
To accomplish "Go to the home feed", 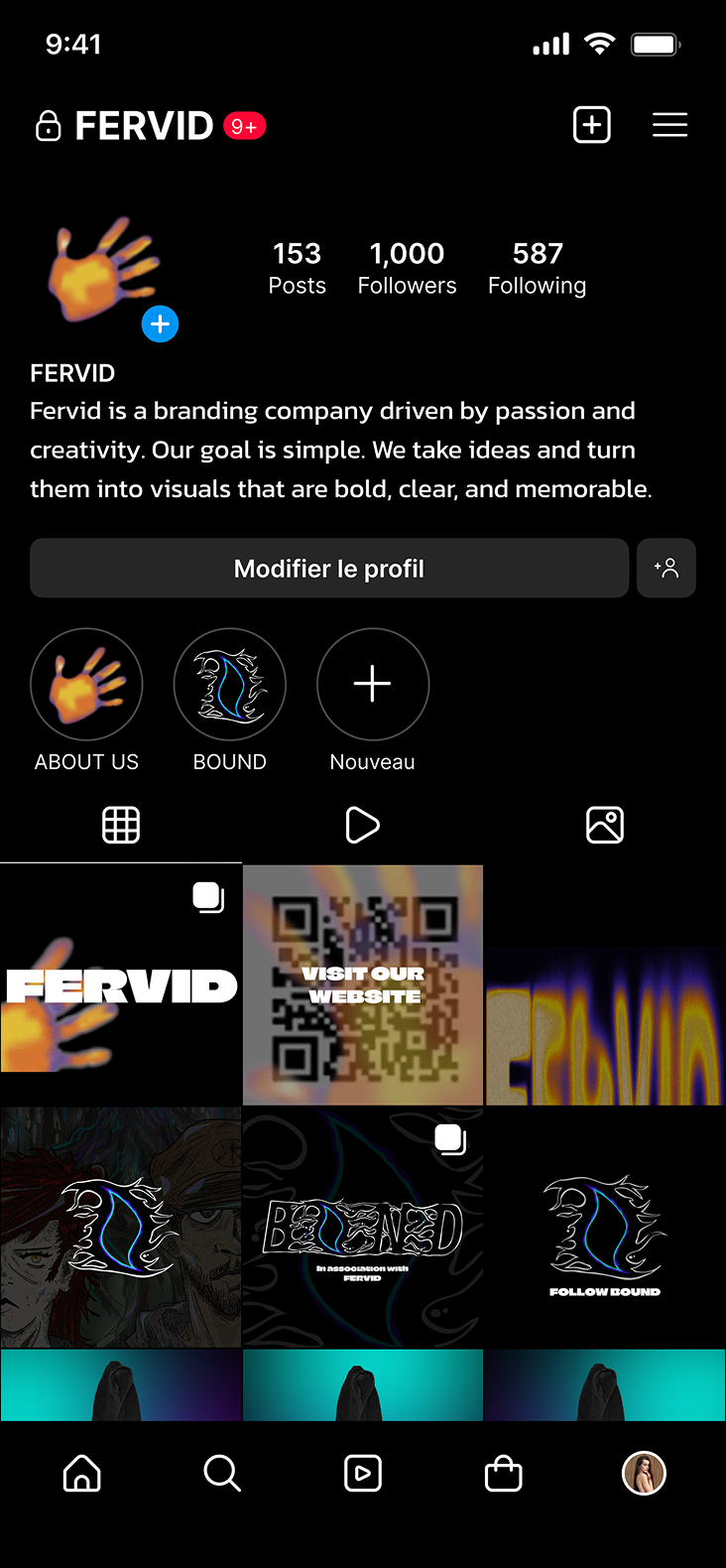I will (82, 1474).
